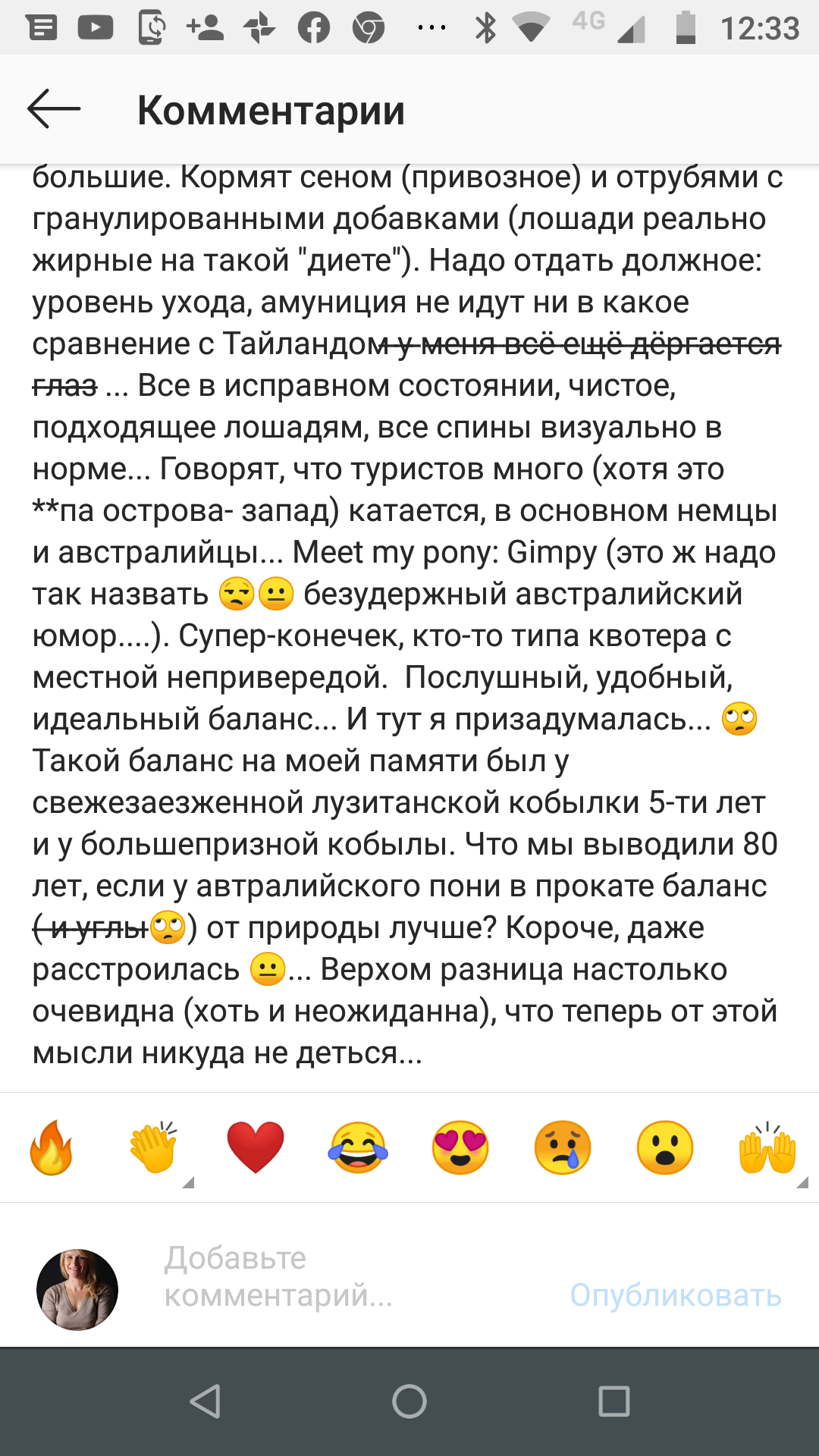Insert the red heart emoji
This screenshot has height=1456, width=819.
point(256,1147)
